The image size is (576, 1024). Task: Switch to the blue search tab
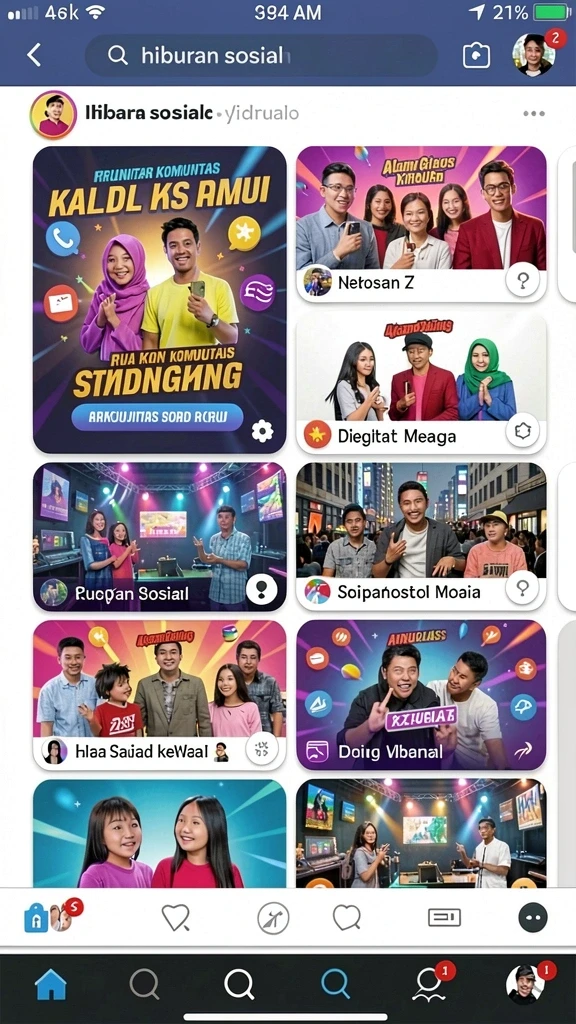336,984
